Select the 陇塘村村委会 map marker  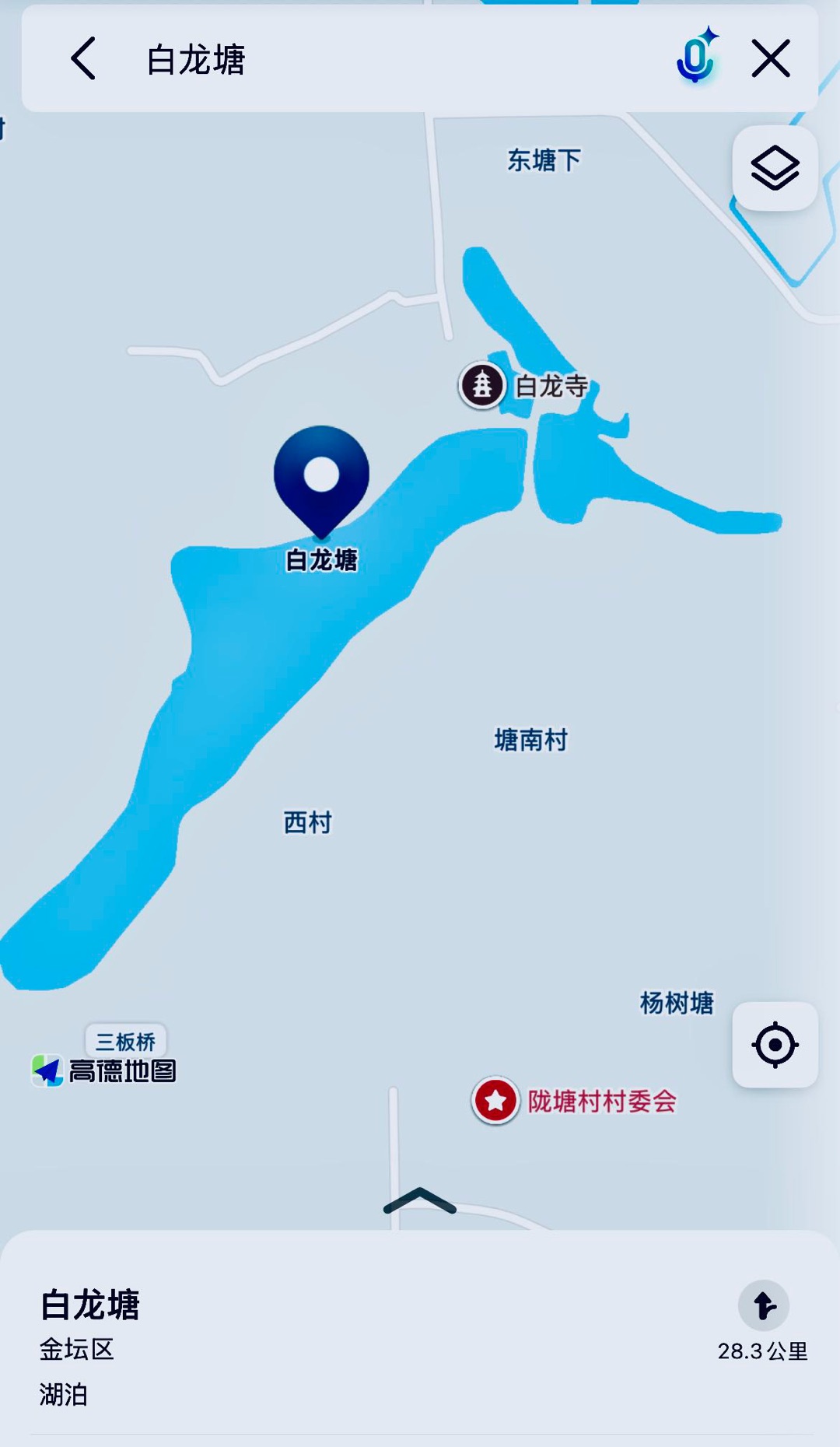495,1101
